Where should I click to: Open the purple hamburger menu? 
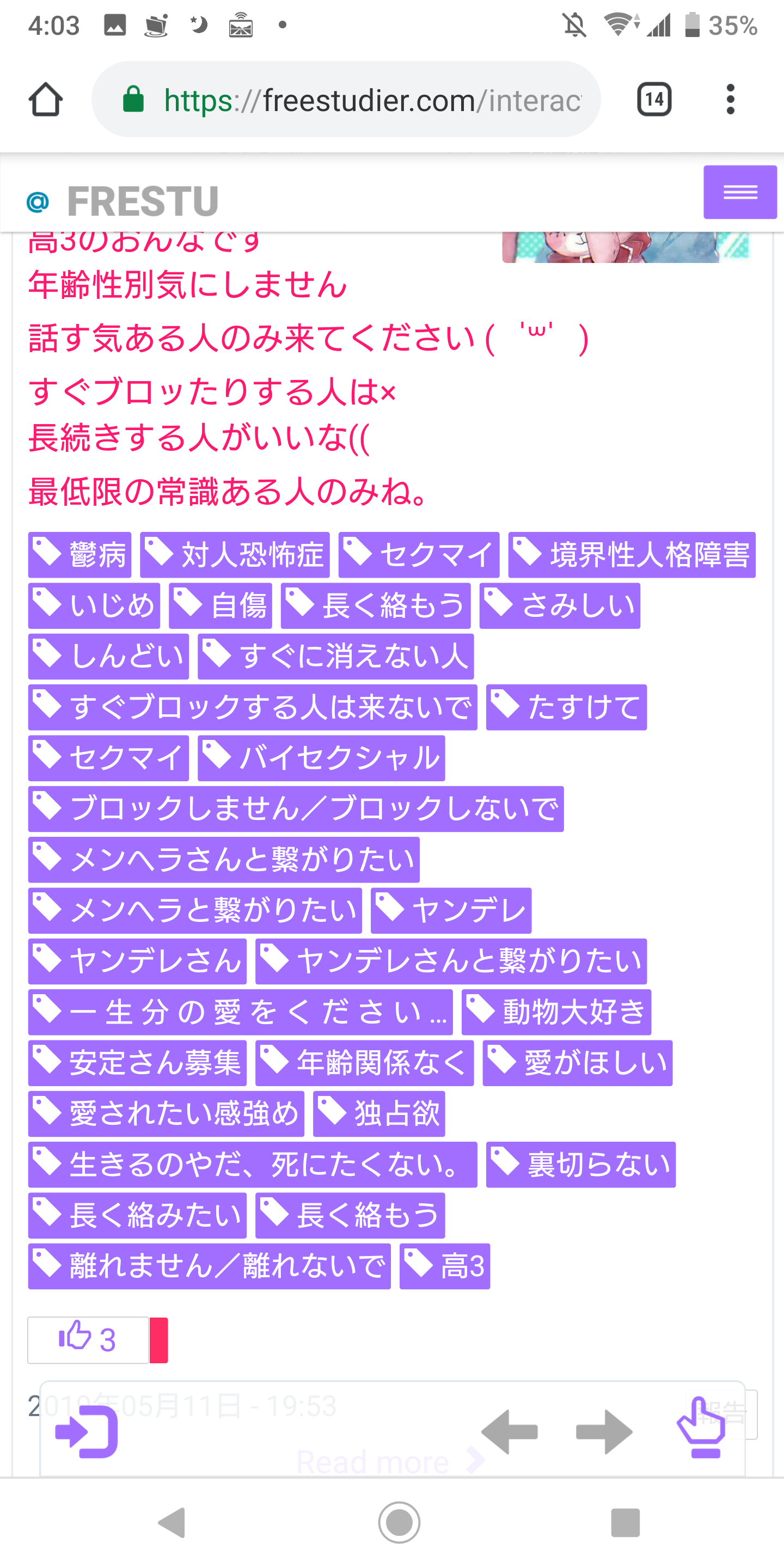click(x=739, y=192)
